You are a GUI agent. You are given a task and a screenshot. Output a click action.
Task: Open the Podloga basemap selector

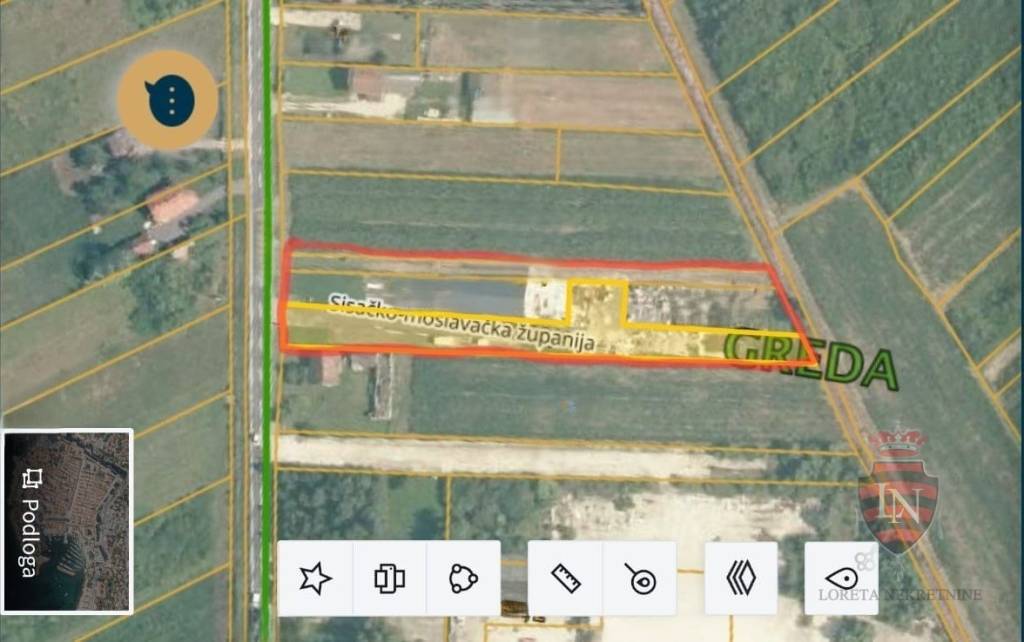pyautogui.click(x=67, y=521)
